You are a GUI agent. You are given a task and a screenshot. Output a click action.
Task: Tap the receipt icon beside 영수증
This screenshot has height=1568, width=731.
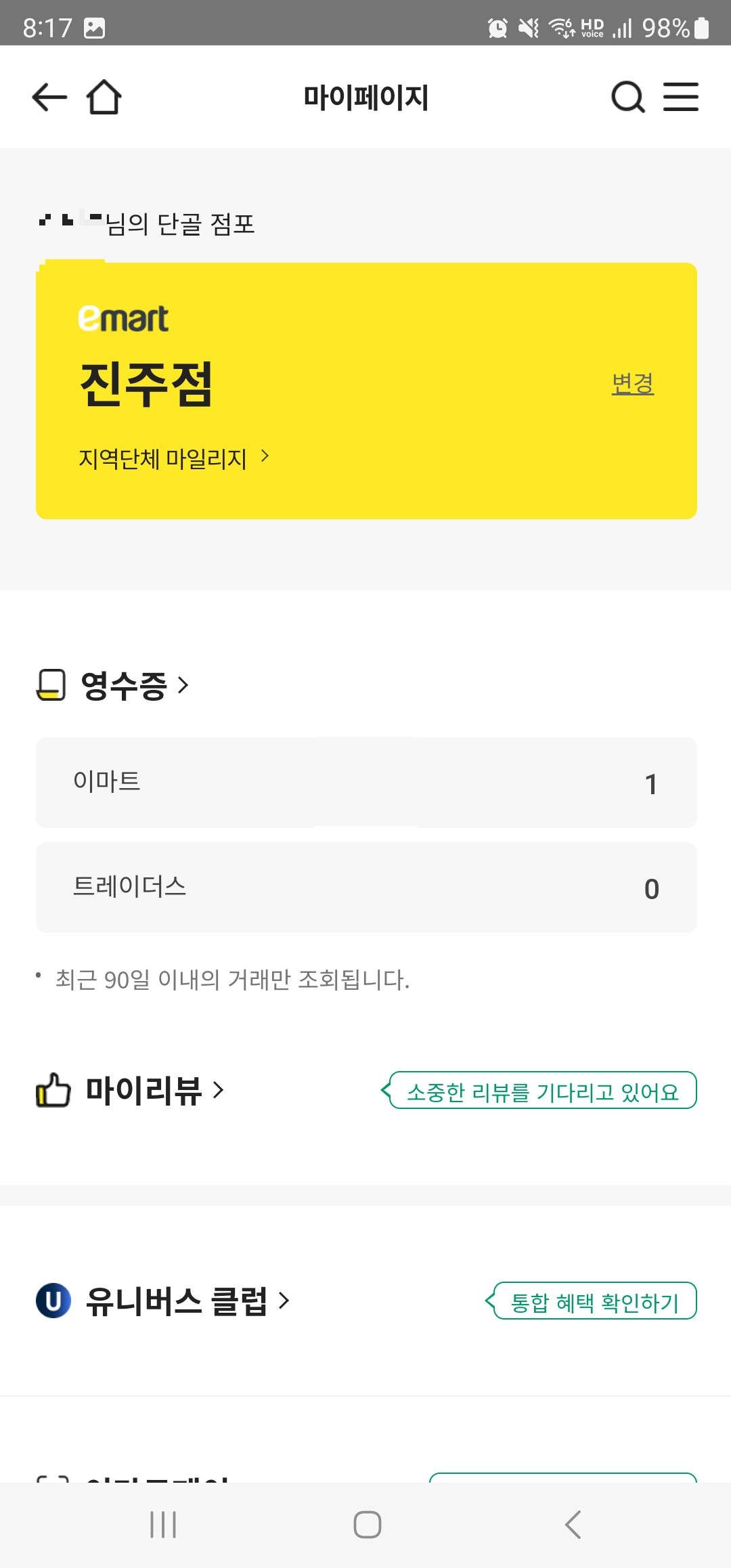51,686
